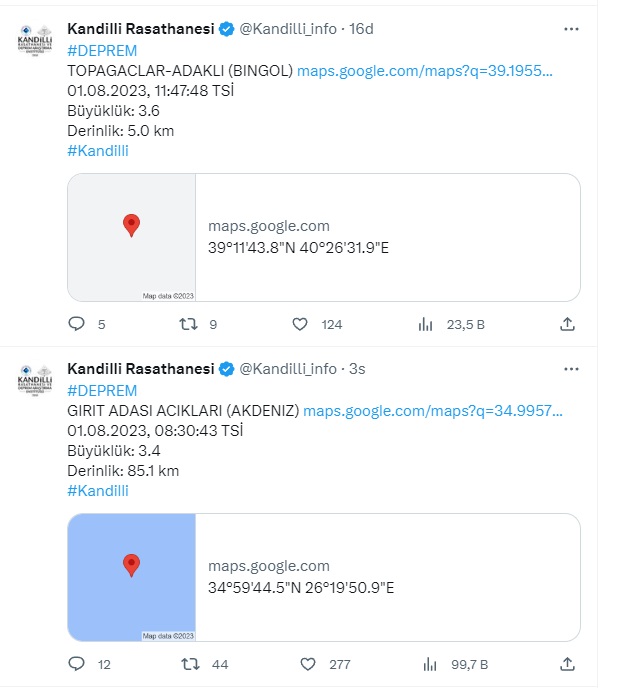Share the BINGOL earthquake tweet
Image resolution: width=620 pixels, height=688 pixels.
[567, 324]
